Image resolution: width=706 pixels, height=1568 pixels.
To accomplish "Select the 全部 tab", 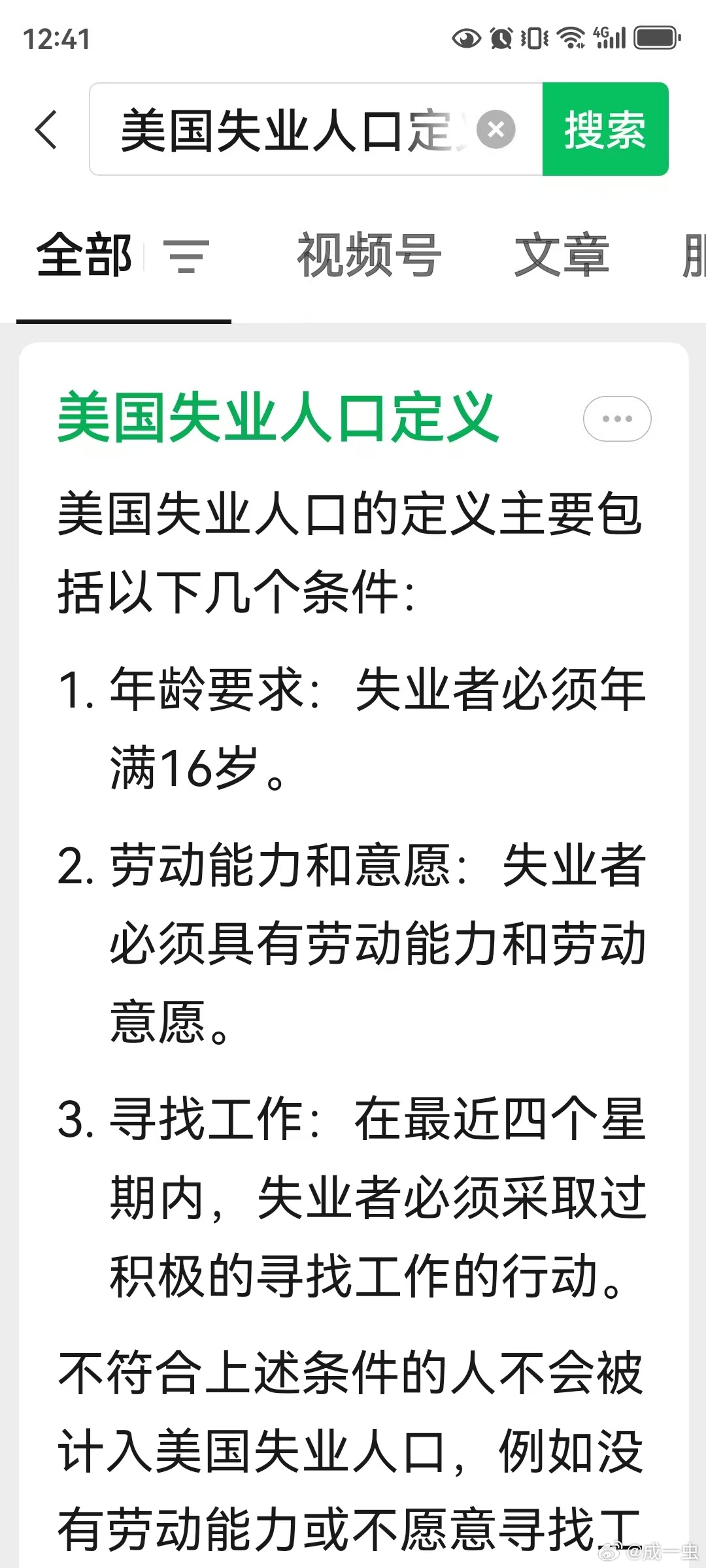I will [x=84, y=255].
